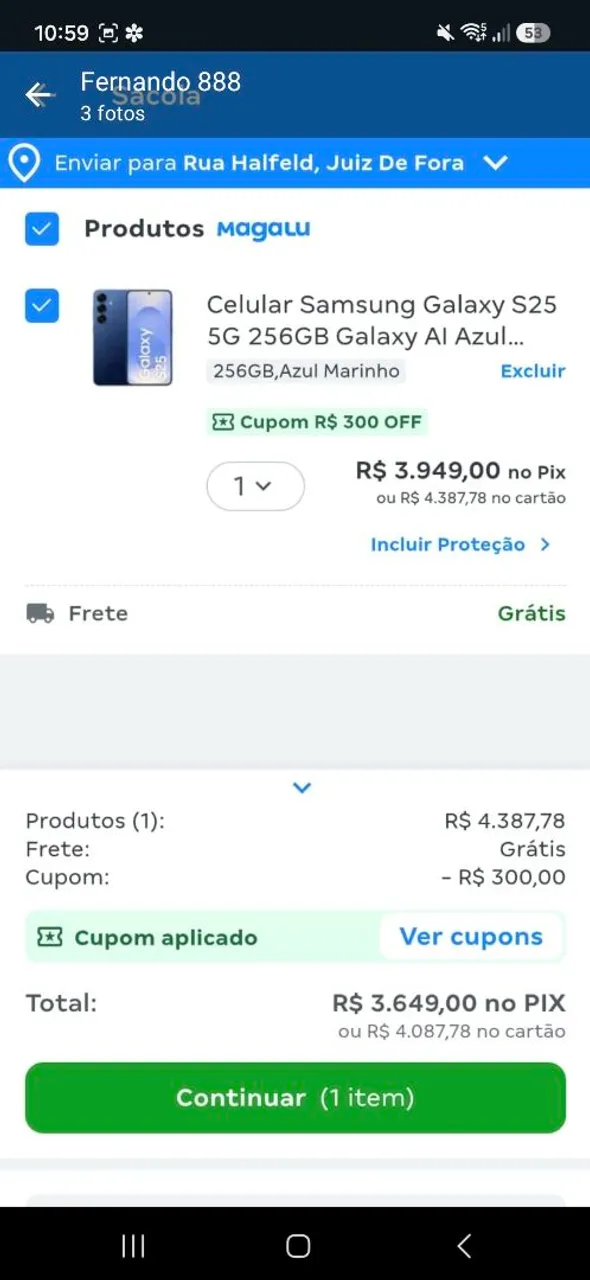Deselect the Samsung Galaxy S25 item checkbox
Screen dimensions: 590x1280
click(x=42, y=306)
